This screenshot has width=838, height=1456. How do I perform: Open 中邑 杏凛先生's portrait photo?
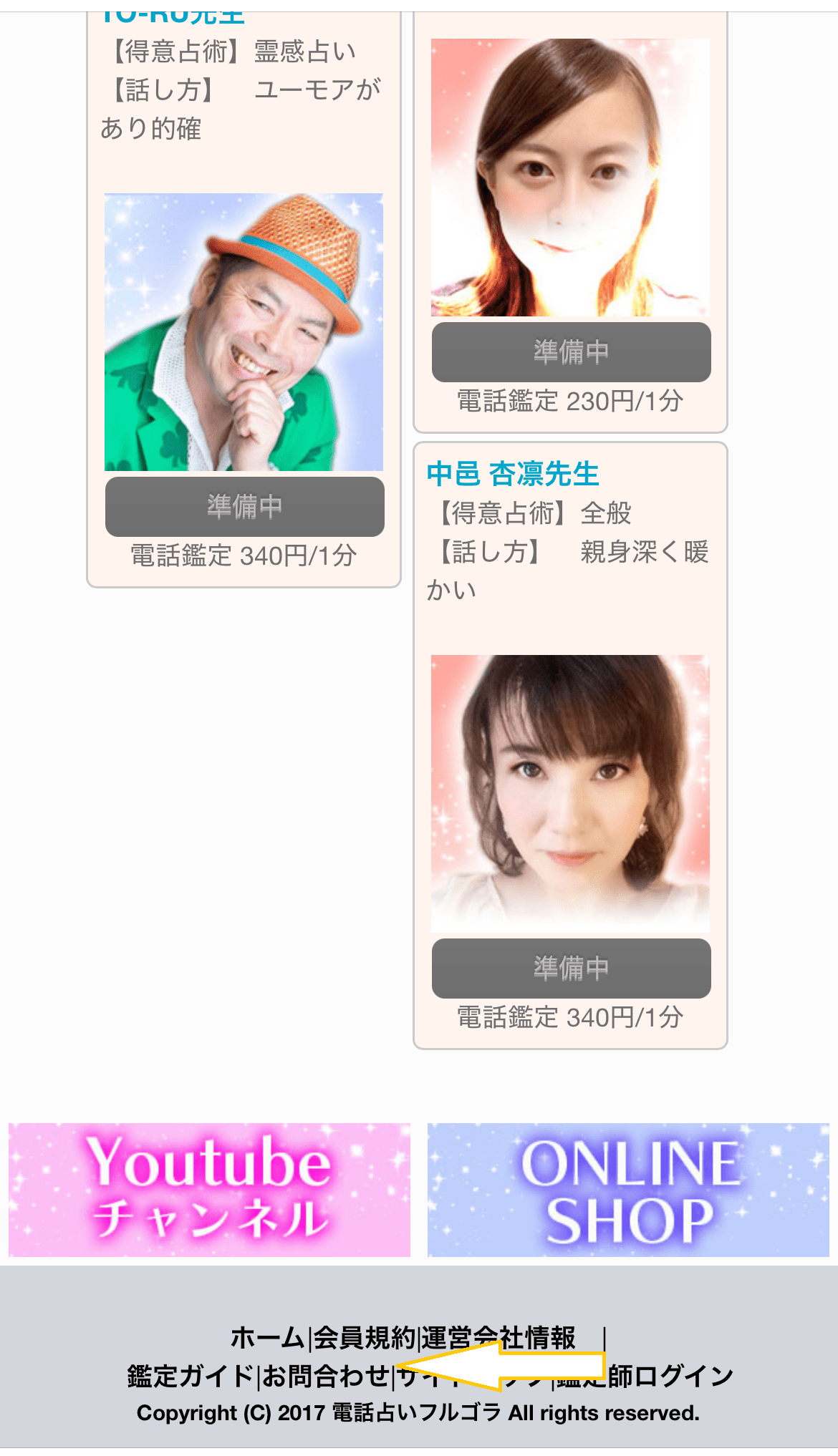click(570, 793)
